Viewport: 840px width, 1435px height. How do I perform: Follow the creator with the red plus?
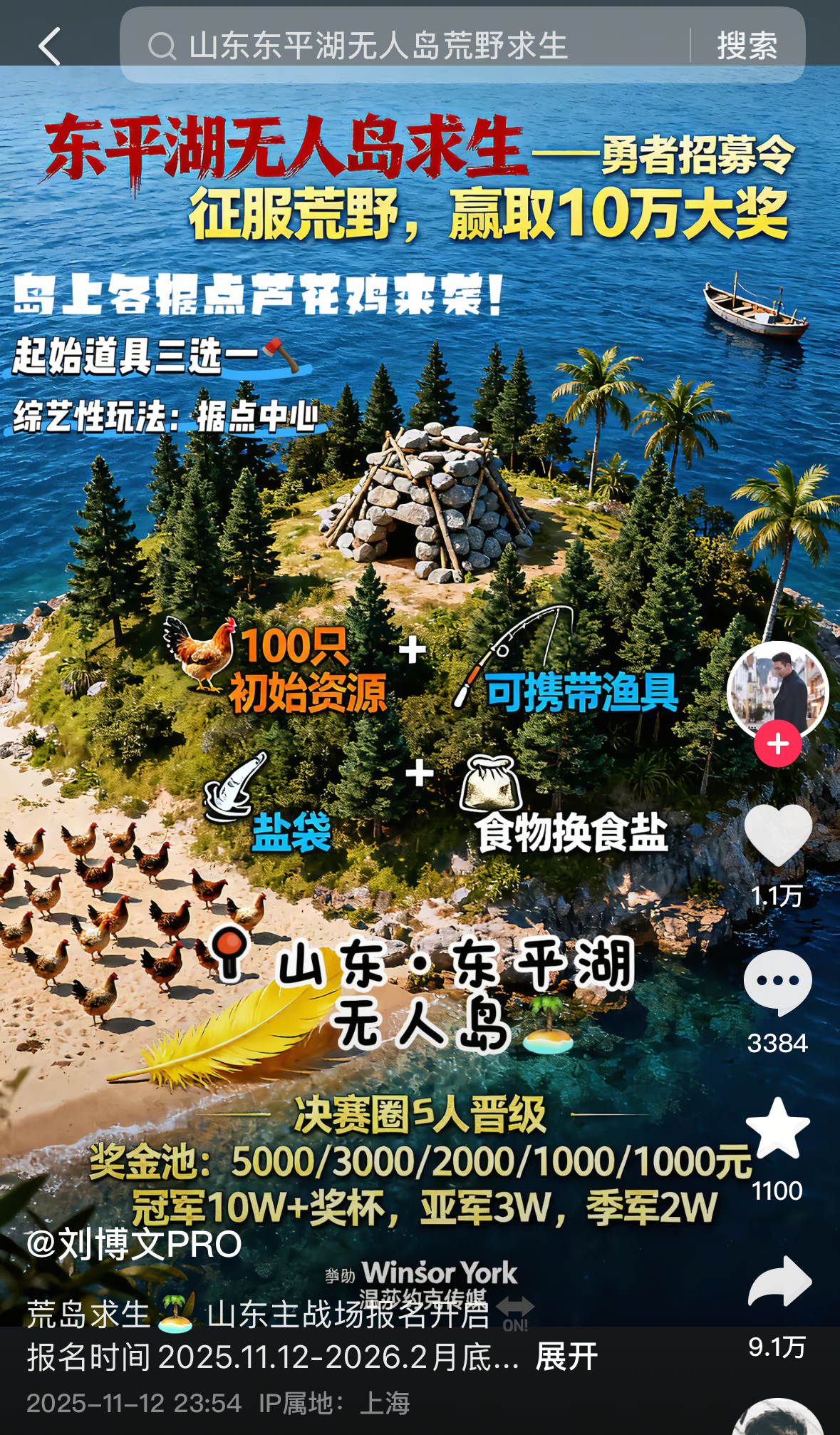pos(777,744)
